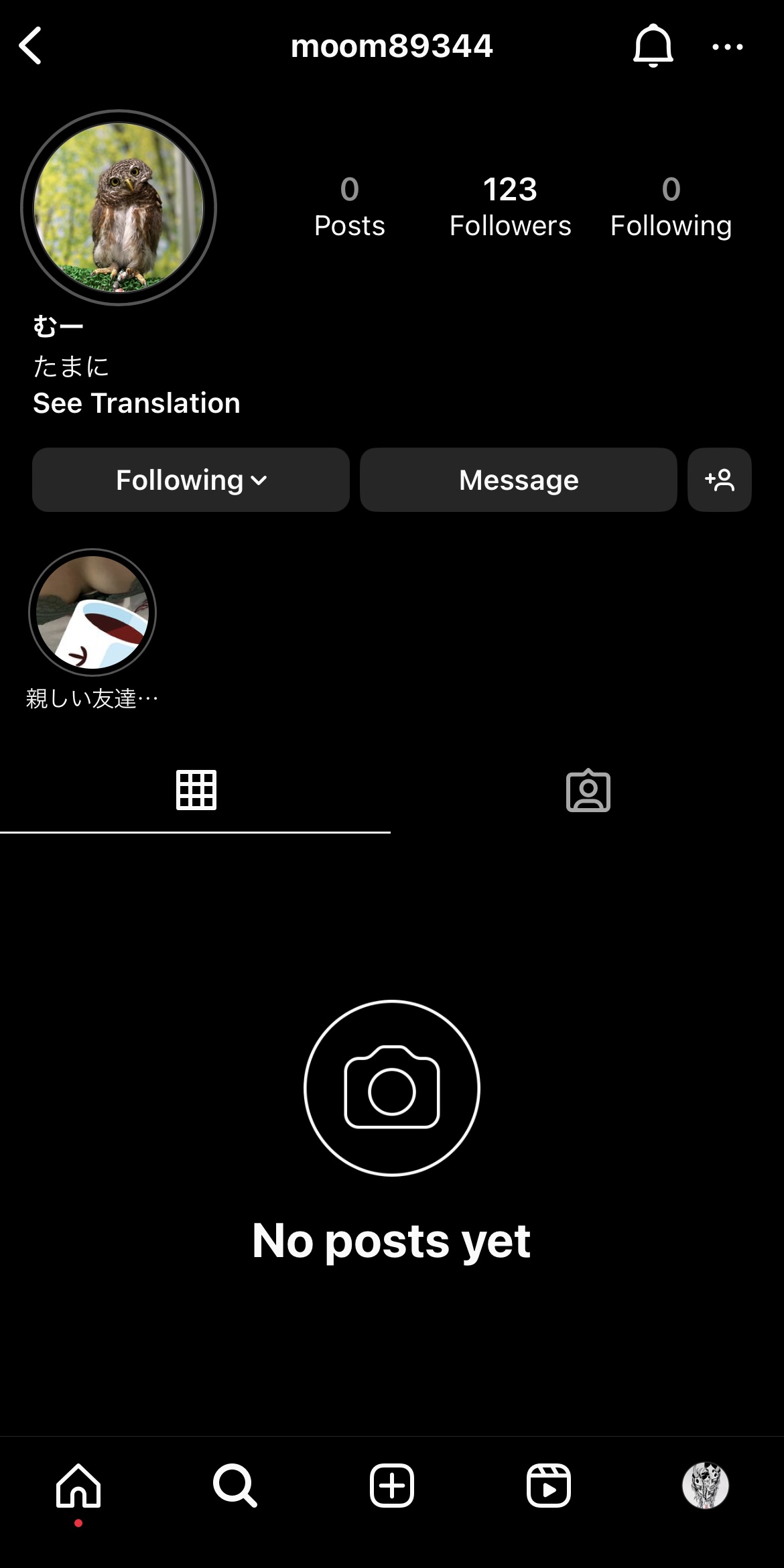Screen dimensions: 784x1568
Task: Message this user
Action: (x=518, y=480)
